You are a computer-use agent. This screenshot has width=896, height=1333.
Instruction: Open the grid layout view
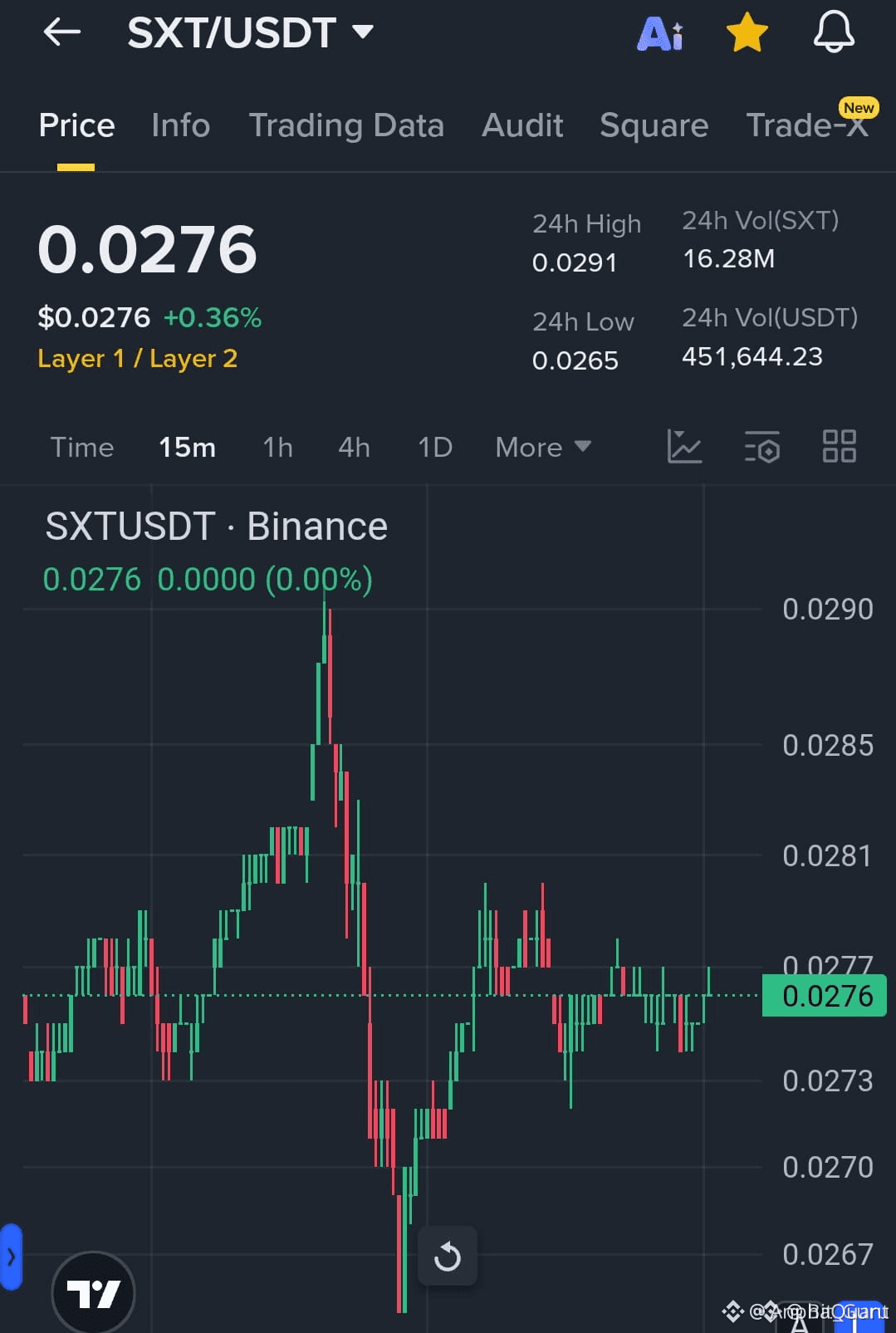pyautogui.click(x=840, y=447)
